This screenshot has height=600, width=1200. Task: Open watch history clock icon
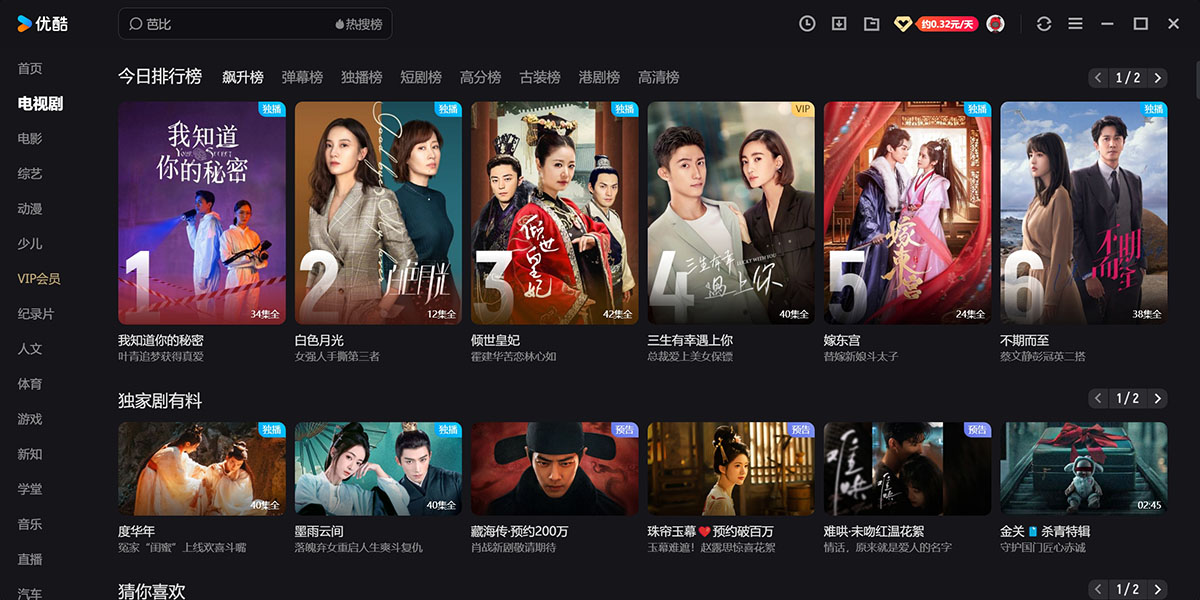pyautogui.click(x=807, y=24)
